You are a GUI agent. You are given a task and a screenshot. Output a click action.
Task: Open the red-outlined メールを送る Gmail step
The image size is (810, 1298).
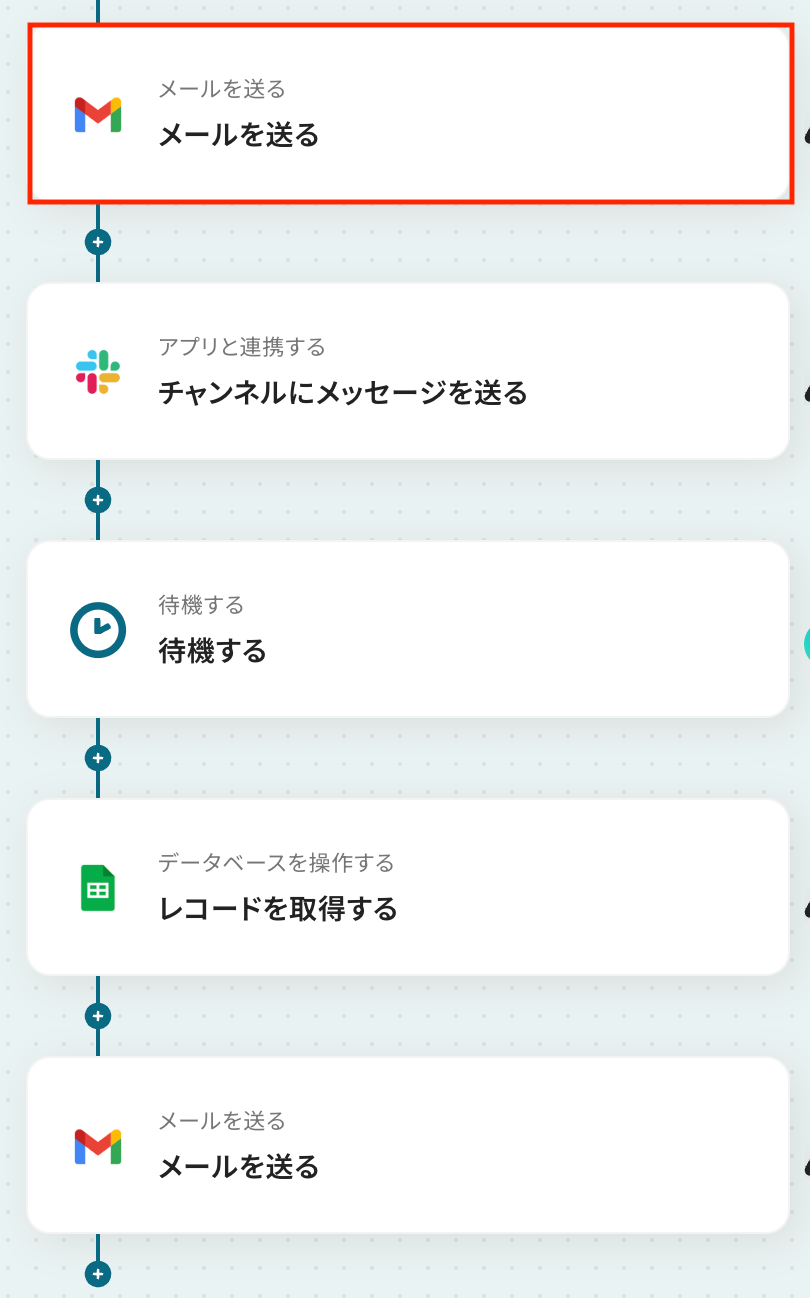coord(408,113)
